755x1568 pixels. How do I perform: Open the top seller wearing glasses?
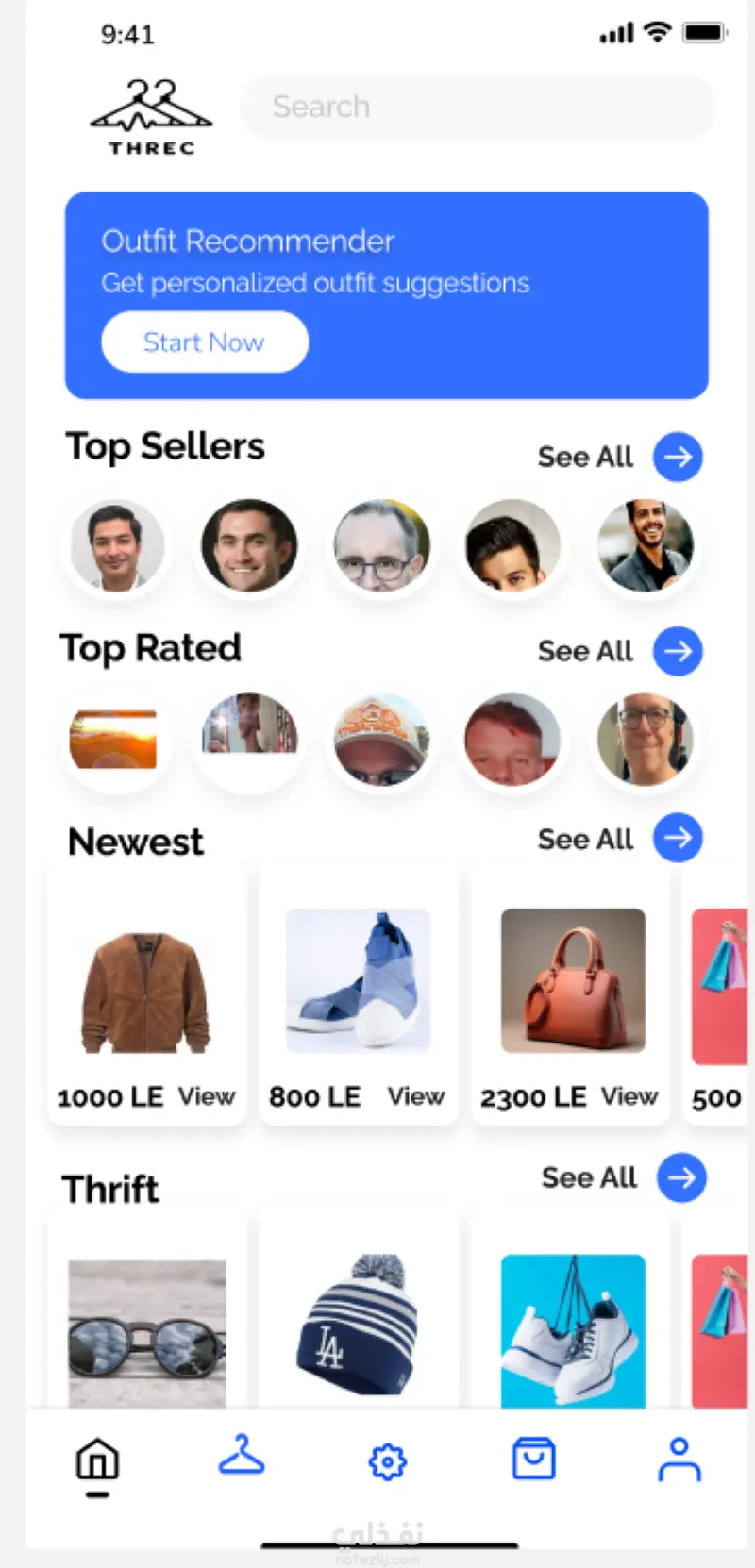tap(381, 546)
